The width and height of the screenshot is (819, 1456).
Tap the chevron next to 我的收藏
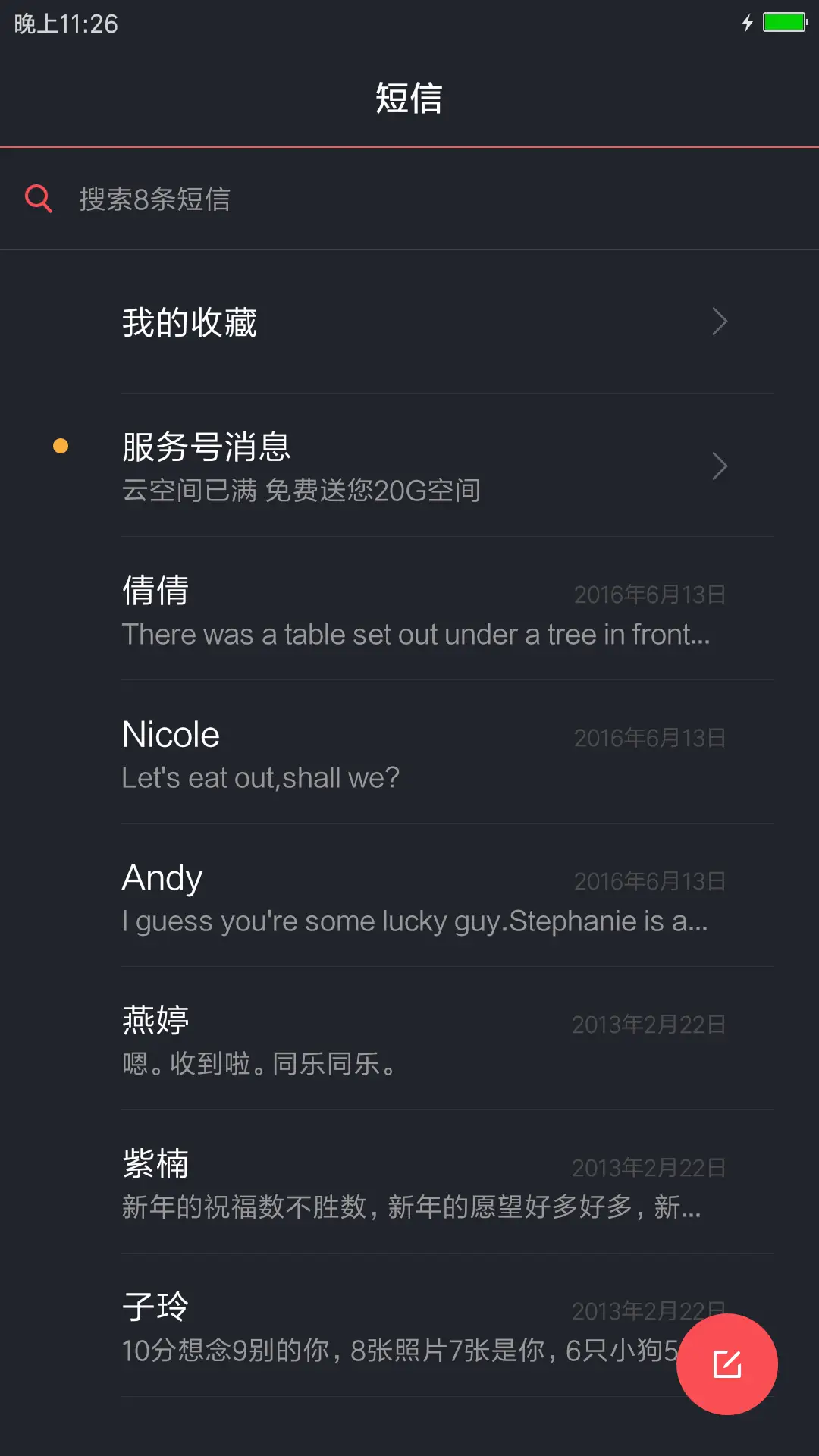click(x=720, y=322)
